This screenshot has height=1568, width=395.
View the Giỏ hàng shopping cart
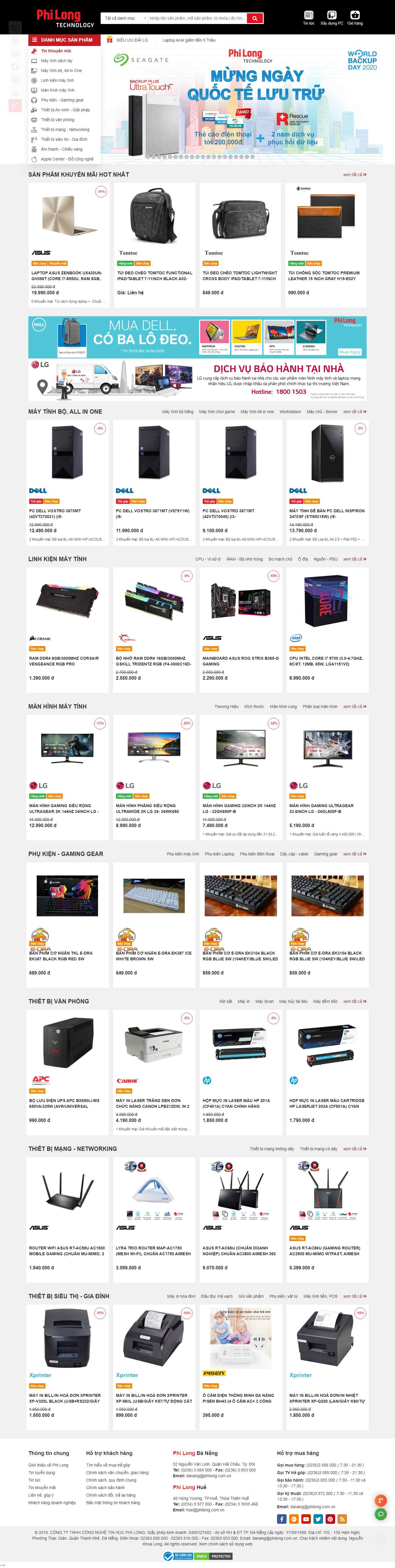355,17
